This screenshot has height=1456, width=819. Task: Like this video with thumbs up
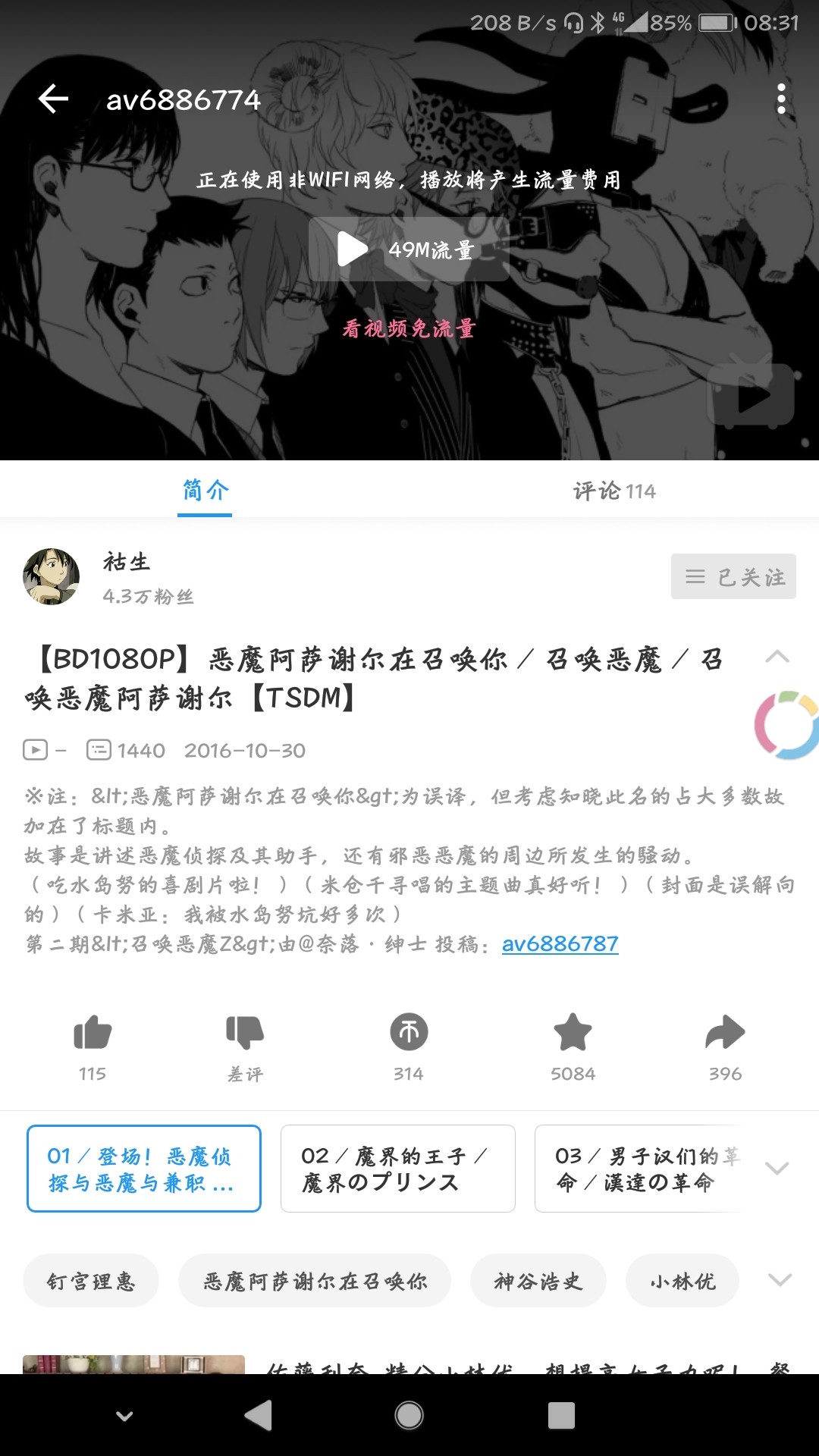point(93,1033)
